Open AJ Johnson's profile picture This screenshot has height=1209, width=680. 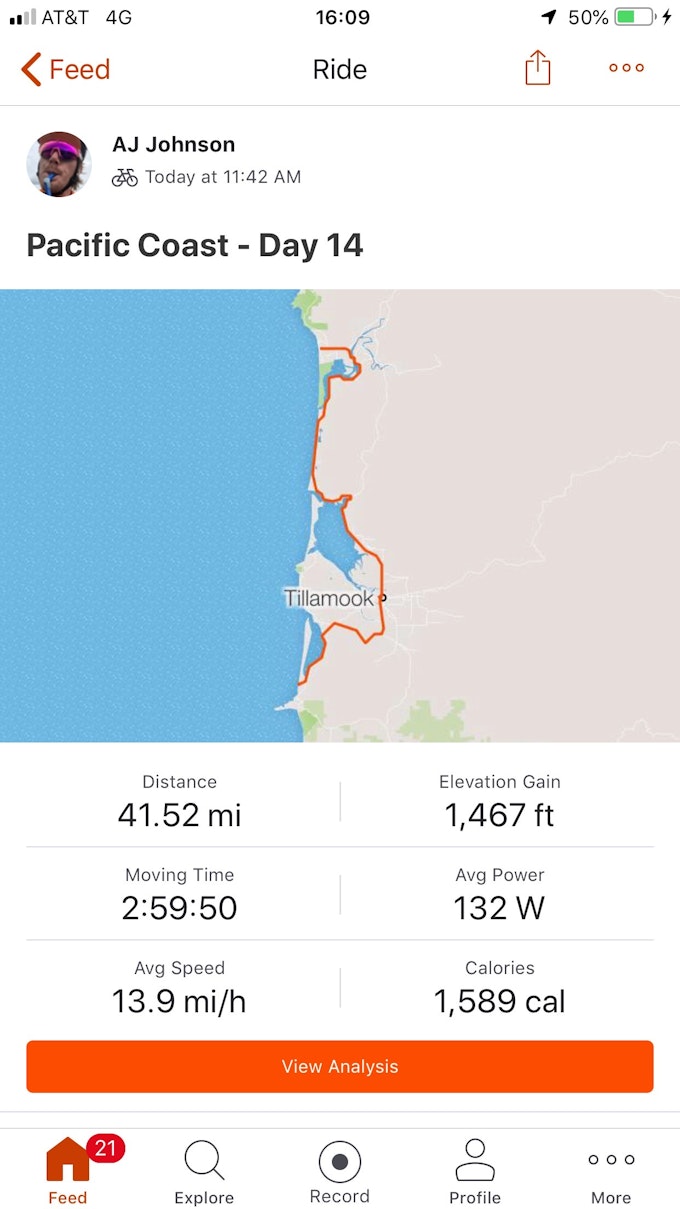(x=59, y=163)
